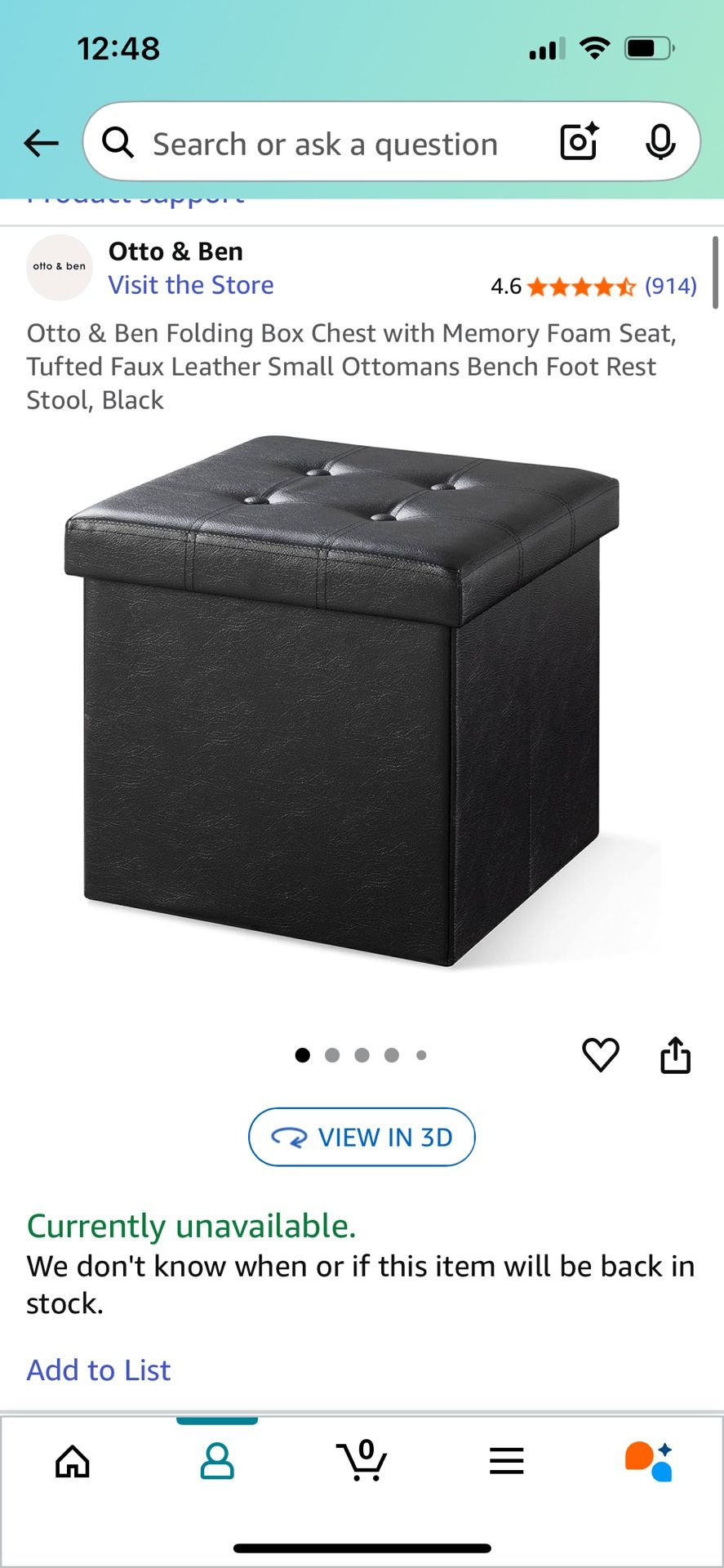Open camera lens search
The width and height of the screenshot is (724, 1568).
[580, 142]
